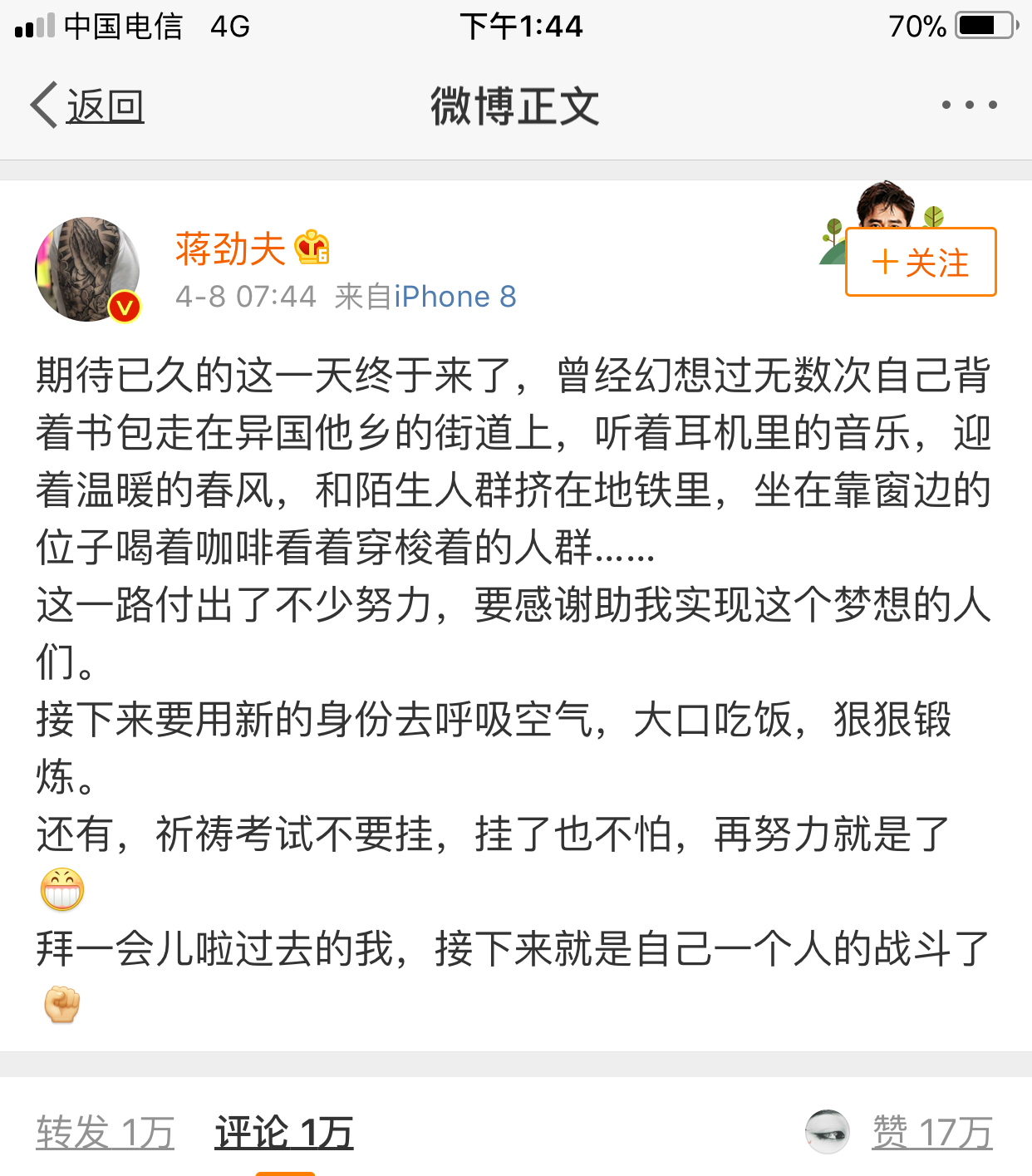
Task: Follow this account with 关注
Action: [x=921, y=263]
